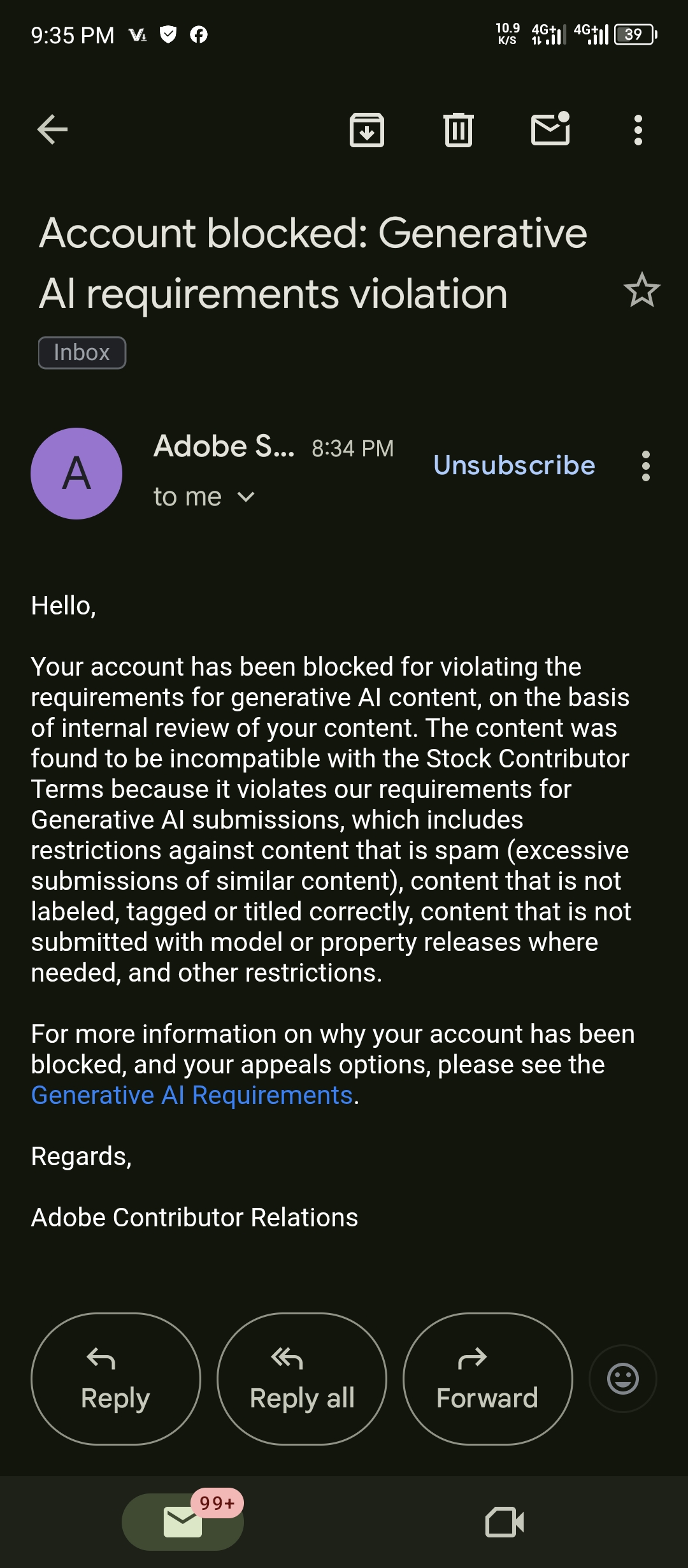Tap Reply all
This screenshot has height=1568, width=688.
coord(301,1379)
